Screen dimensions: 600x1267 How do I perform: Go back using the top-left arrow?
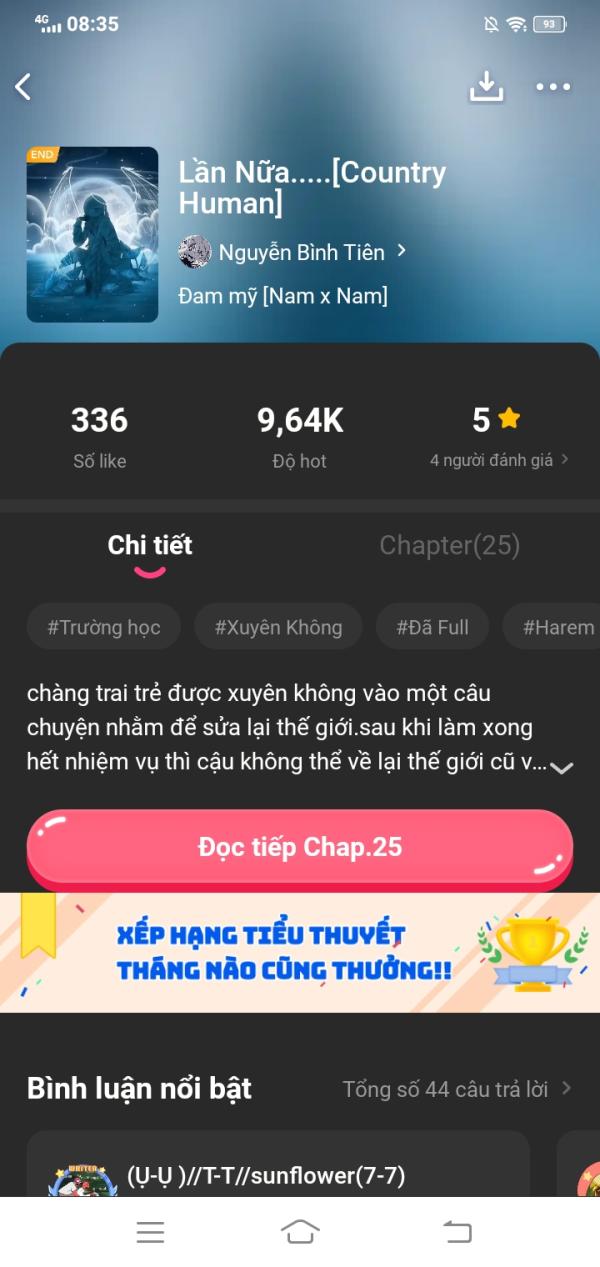tap(24, 87)
